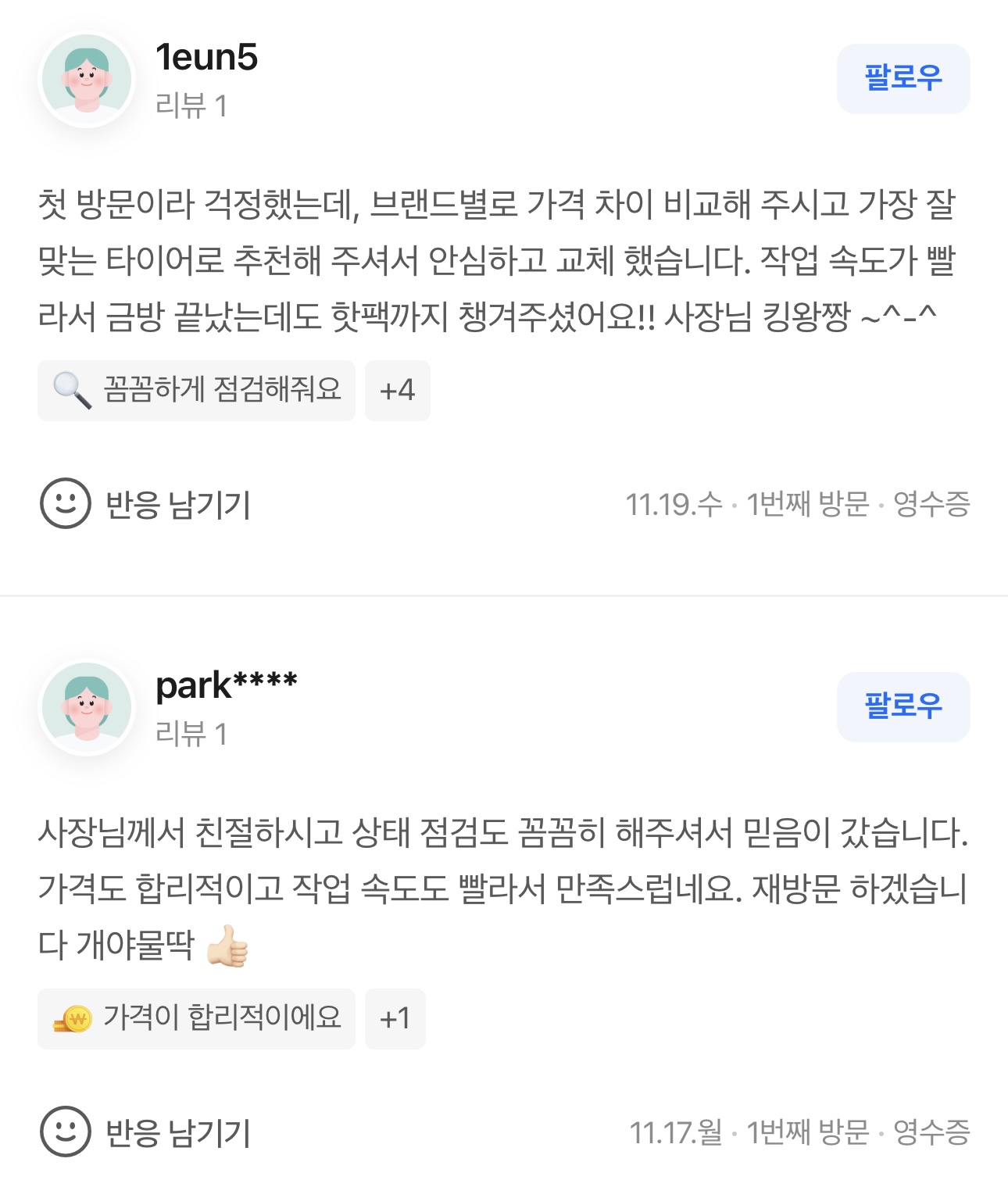Leave a reaction on 1eun5's review

[x=145, y=504]
